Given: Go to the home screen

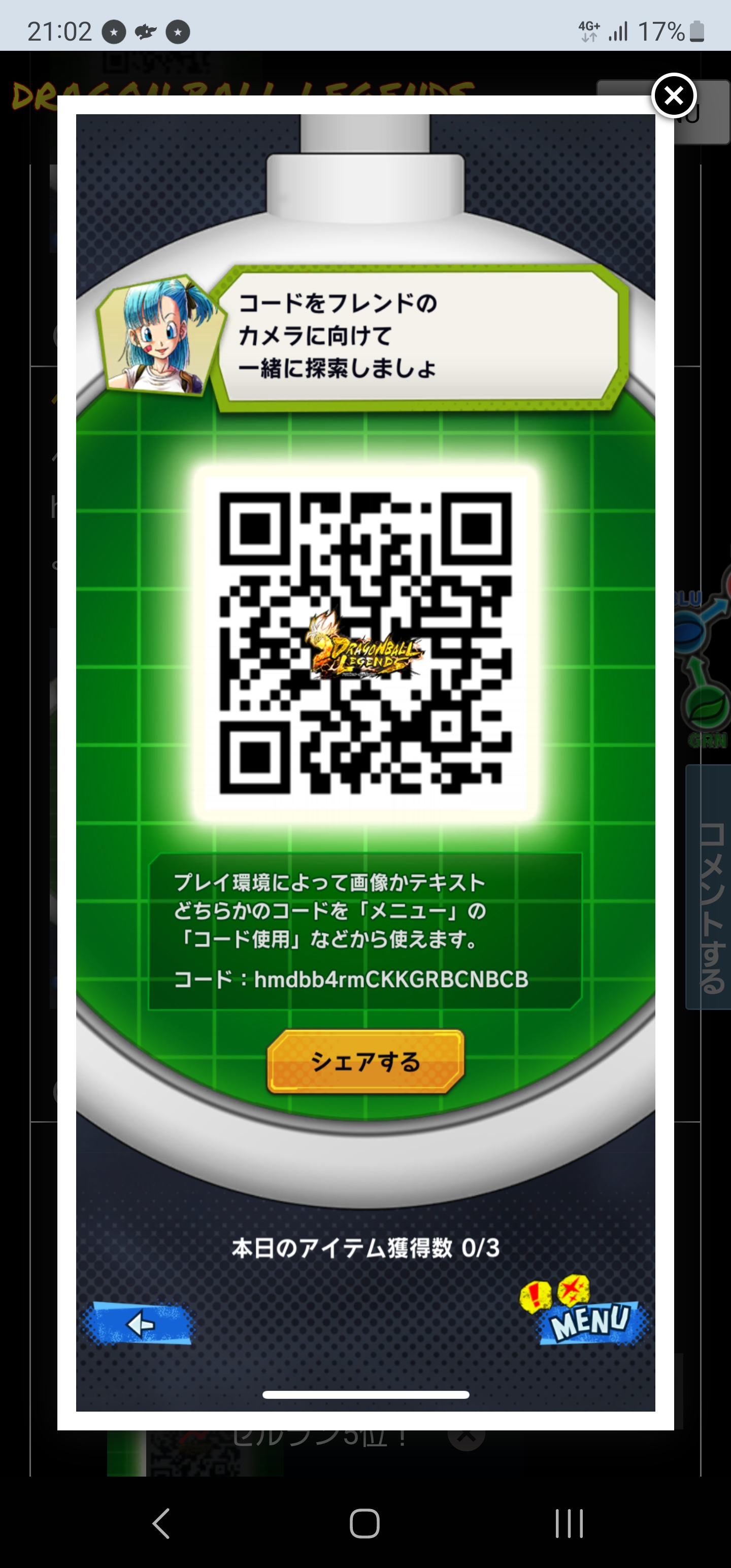Looking at the screenshot, I should pyautogui.click(x=364, y=1523).
